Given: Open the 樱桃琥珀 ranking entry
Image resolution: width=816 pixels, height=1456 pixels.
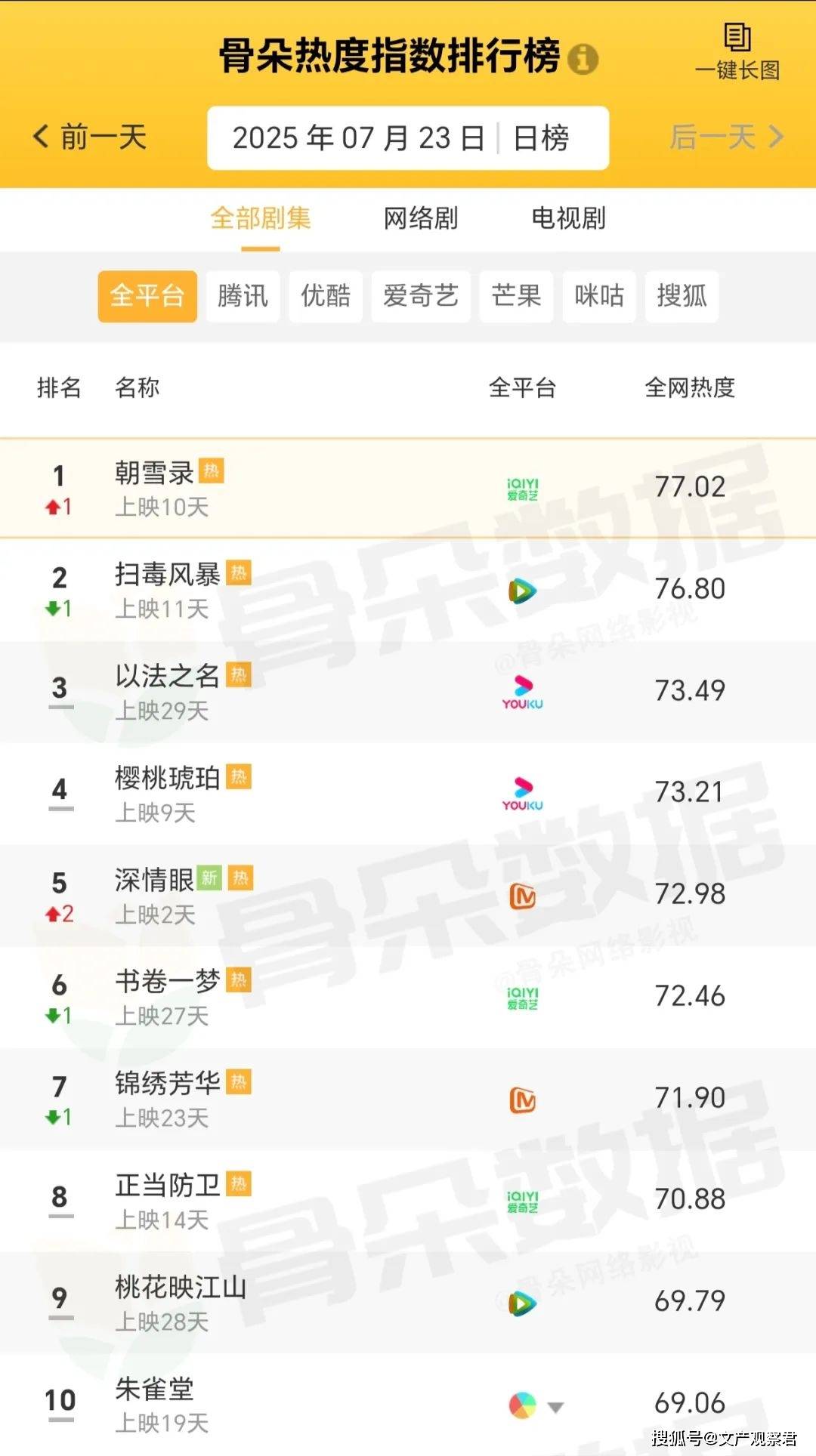Looking at the screenshot, I should coord(408,794).
